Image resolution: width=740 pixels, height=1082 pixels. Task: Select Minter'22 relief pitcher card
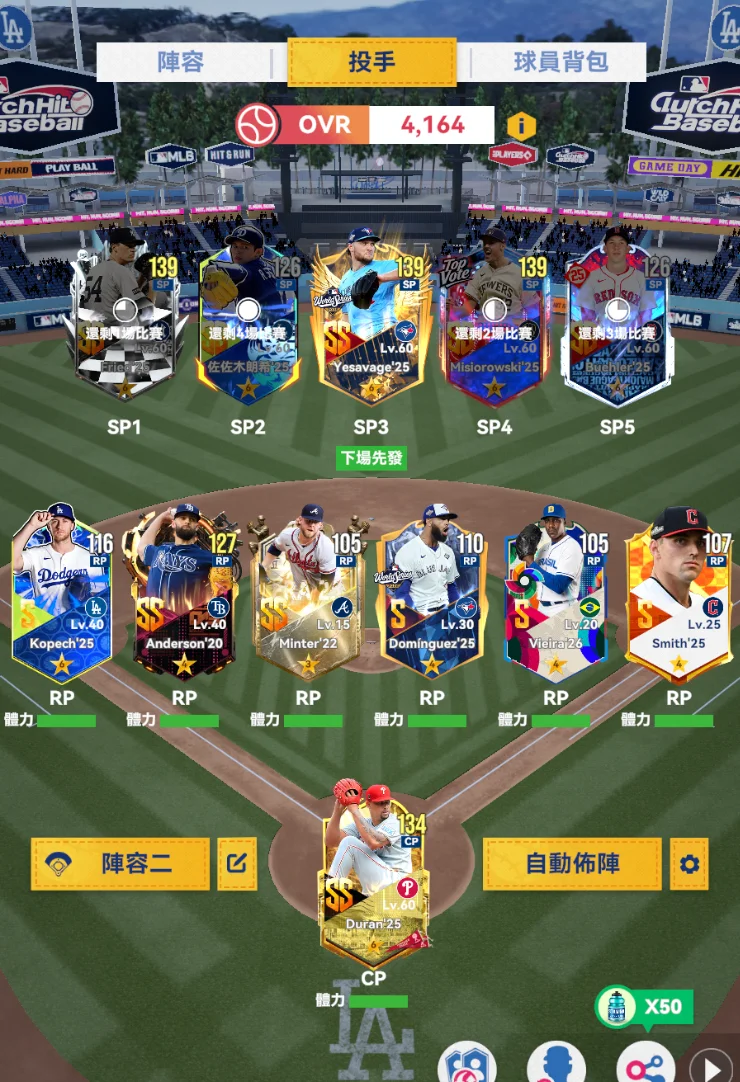308,595
